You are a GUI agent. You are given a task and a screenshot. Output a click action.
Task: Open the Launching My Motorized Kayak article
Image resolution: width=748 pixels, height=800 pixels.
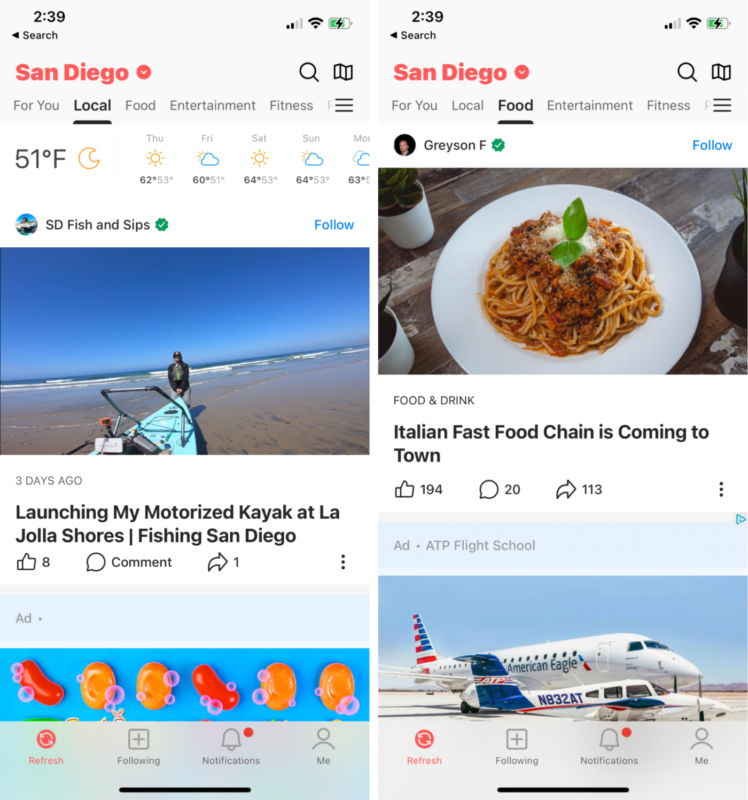(177, 524)
